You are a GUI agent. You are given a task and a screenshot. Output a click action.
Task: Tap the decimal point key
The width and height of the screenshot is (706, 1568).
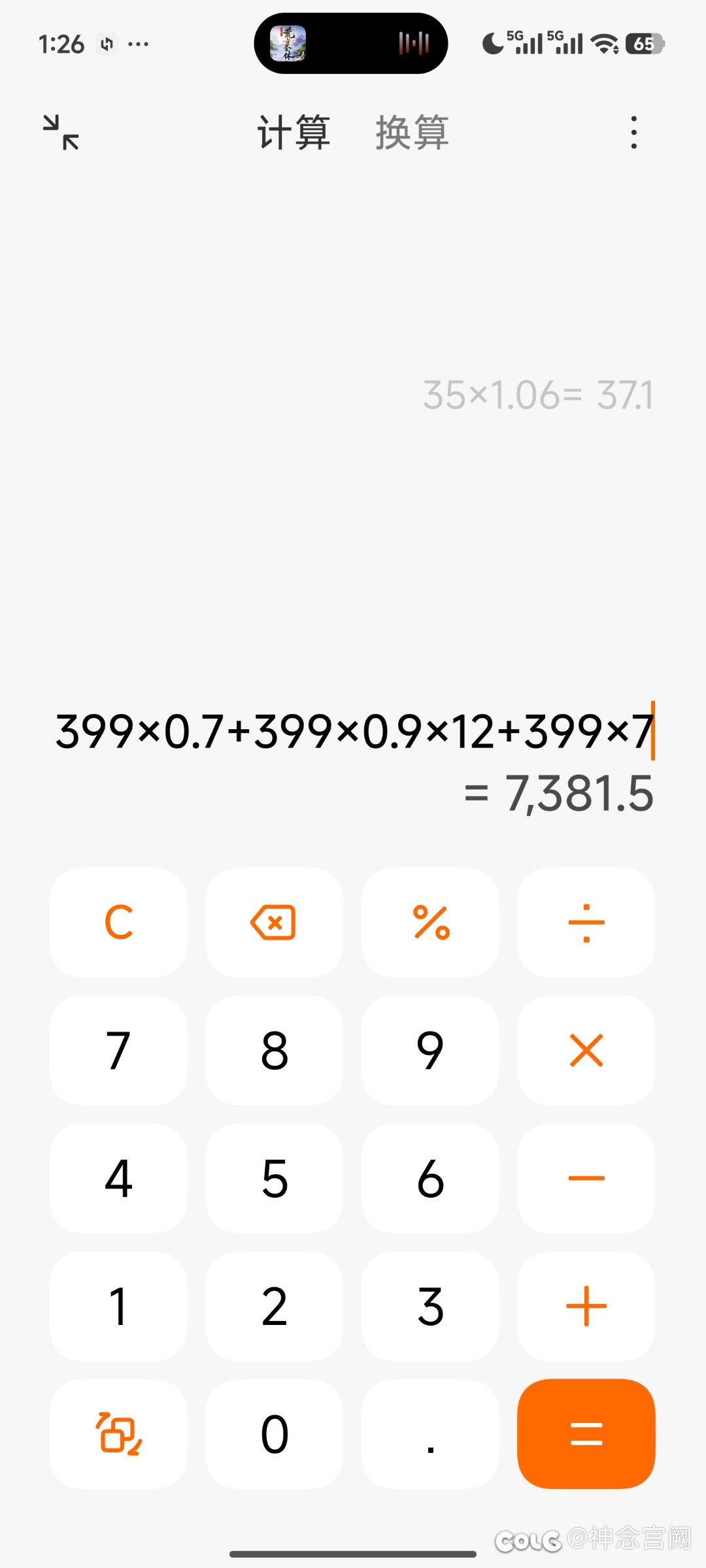point(429,1435)
